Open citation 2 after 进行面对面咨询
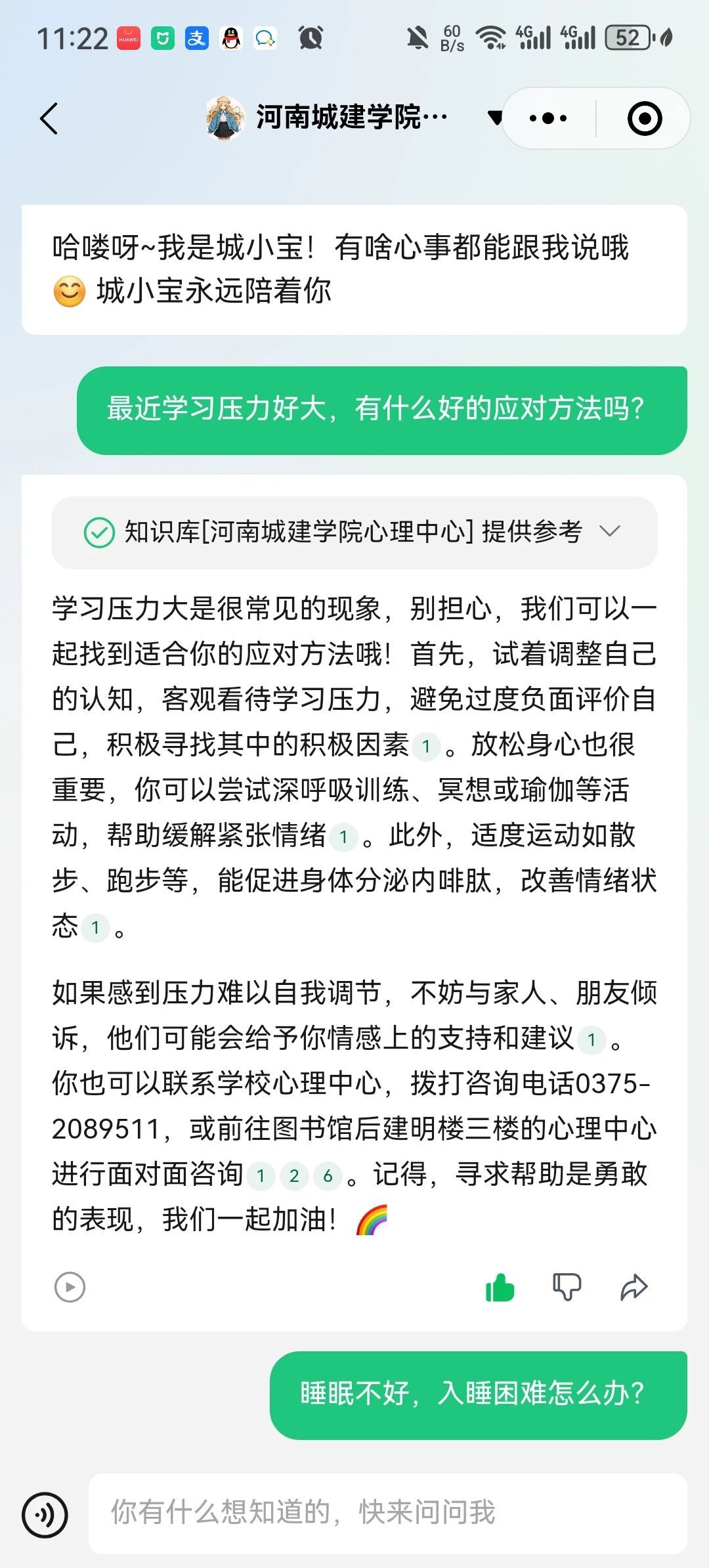This screenshot has height=1568, width=709. tap(294, 1176)
